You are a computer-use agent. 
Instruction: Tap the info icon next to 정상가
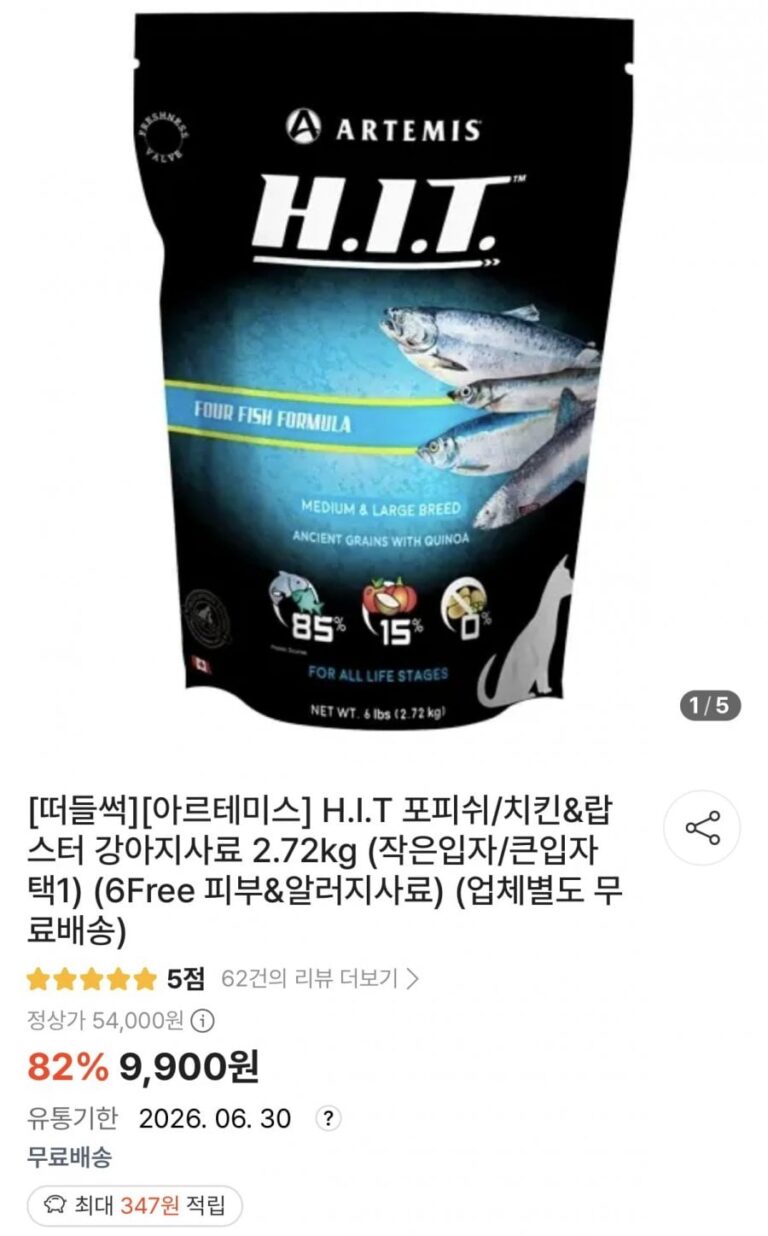pos(202,1021)
